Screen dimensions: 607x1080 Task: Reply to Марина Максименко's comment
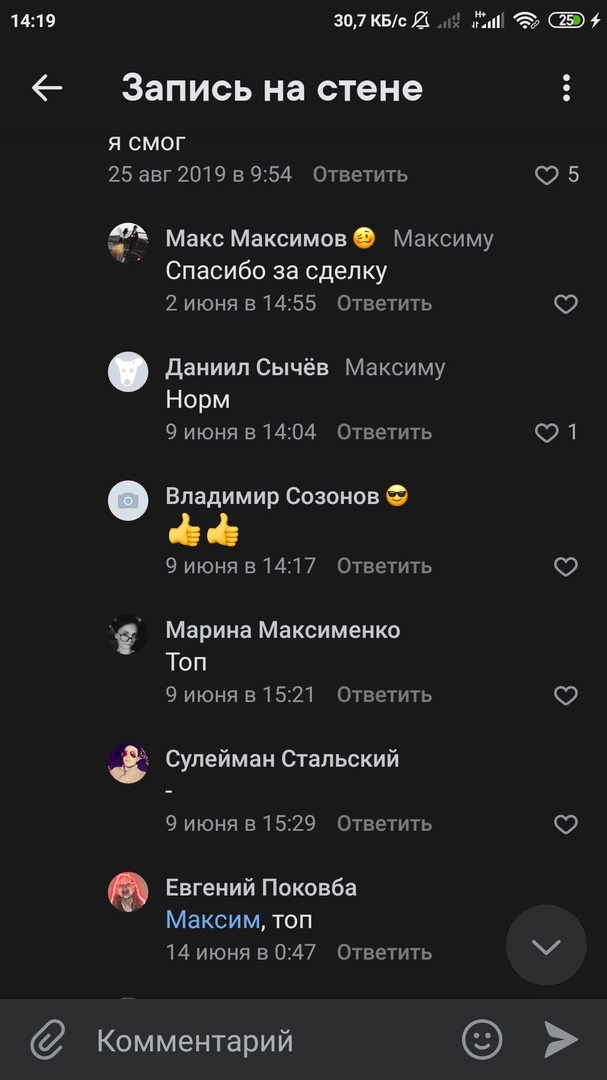pos(384,694)
